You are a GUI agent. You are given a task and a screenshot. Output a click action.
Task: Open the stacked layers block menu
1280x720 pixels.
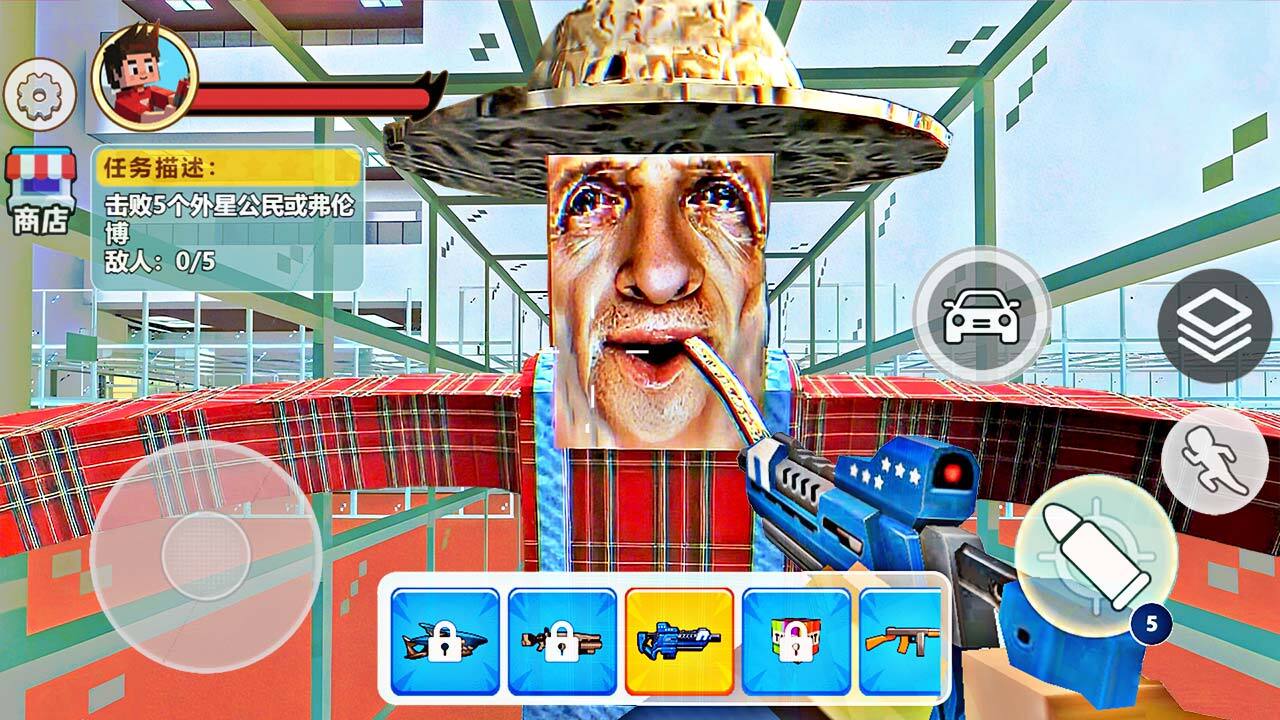coord(1213,326)
